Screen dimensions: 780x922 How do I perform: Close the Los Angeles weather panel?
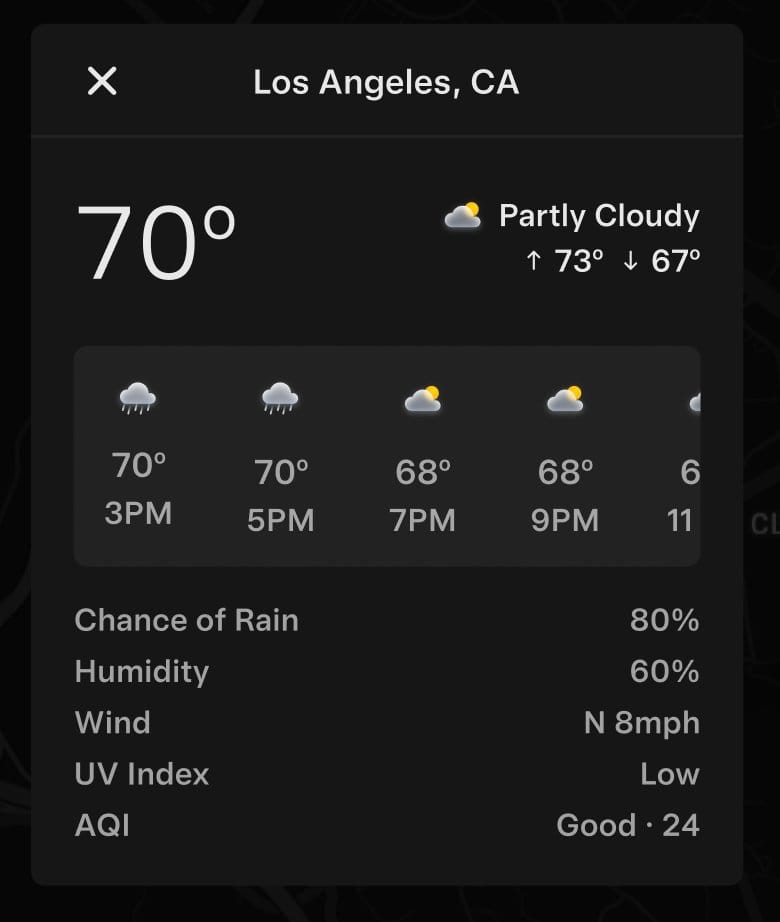(x=102, y=81)
